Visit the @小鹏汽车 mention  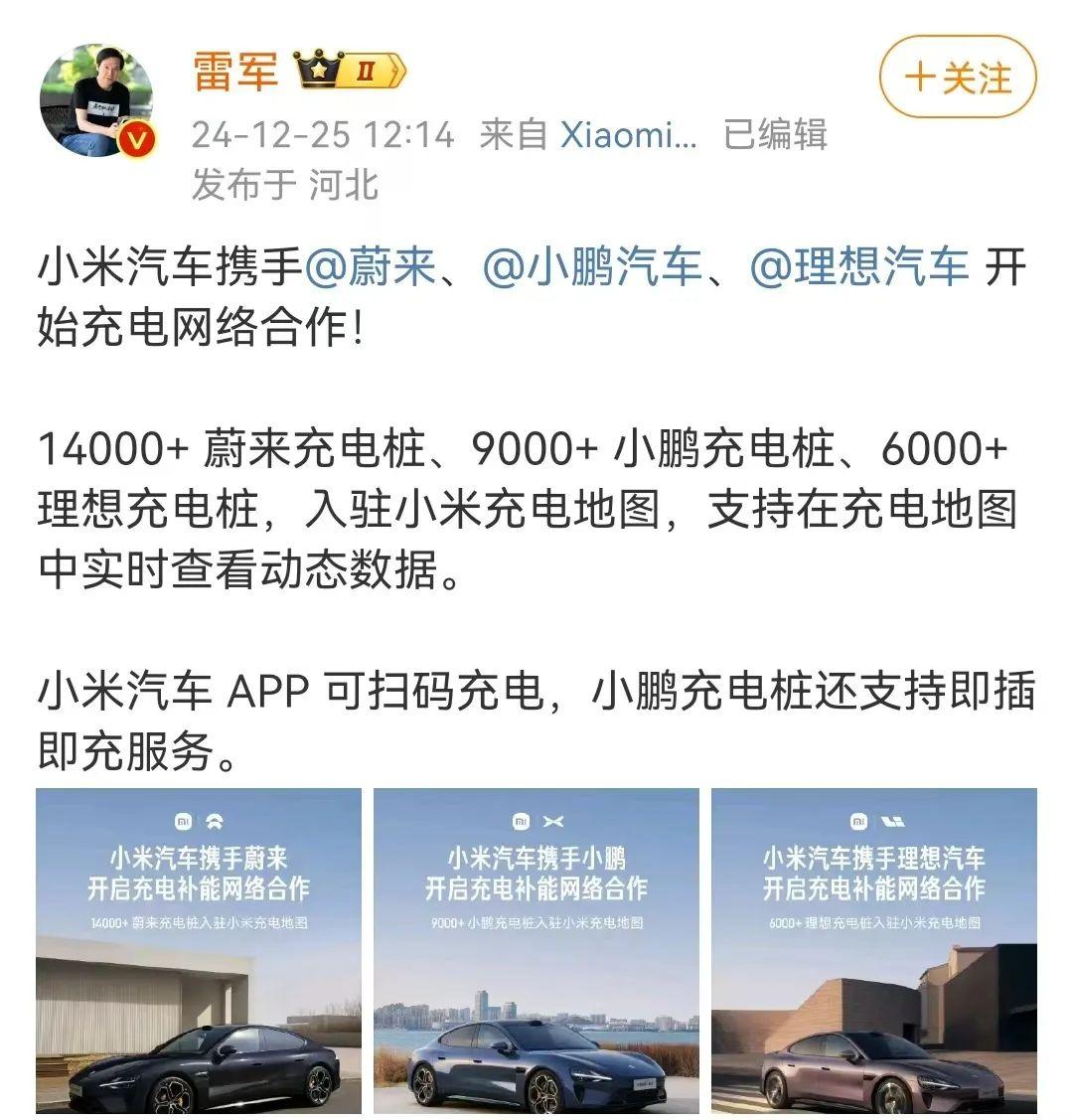592,268
